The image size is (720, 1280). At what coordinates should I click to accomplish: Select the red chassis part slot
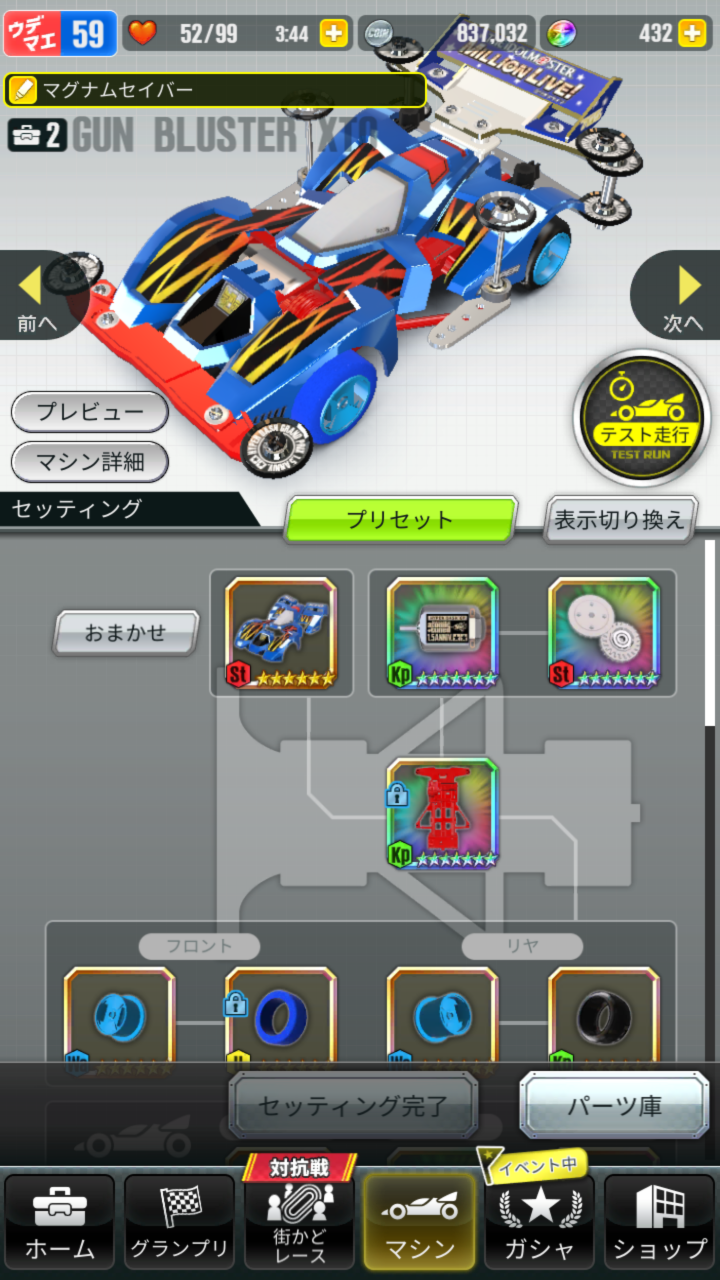coord(443,813)
